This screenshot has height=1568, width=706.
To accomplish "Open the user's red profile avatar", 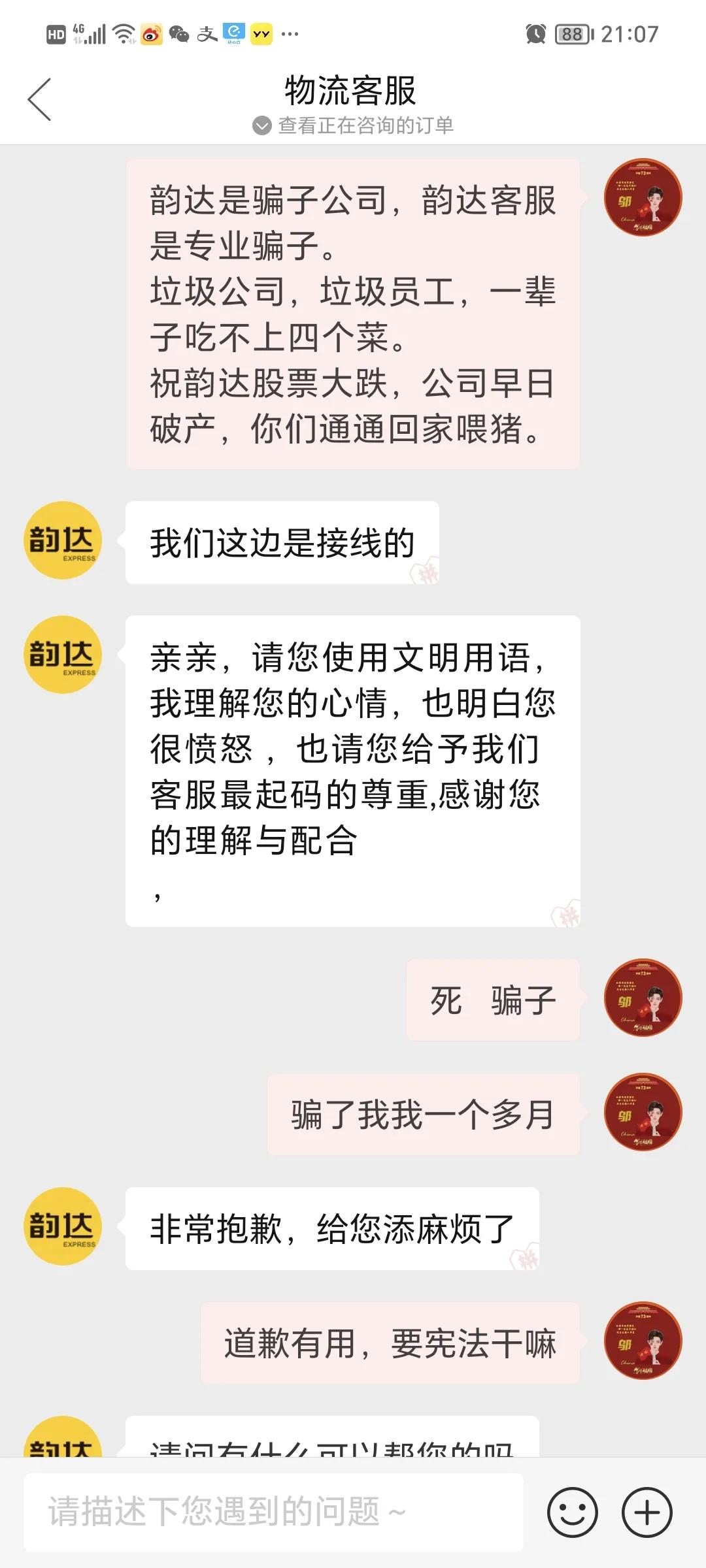I will pyautogui.click(x=643, y=197).
